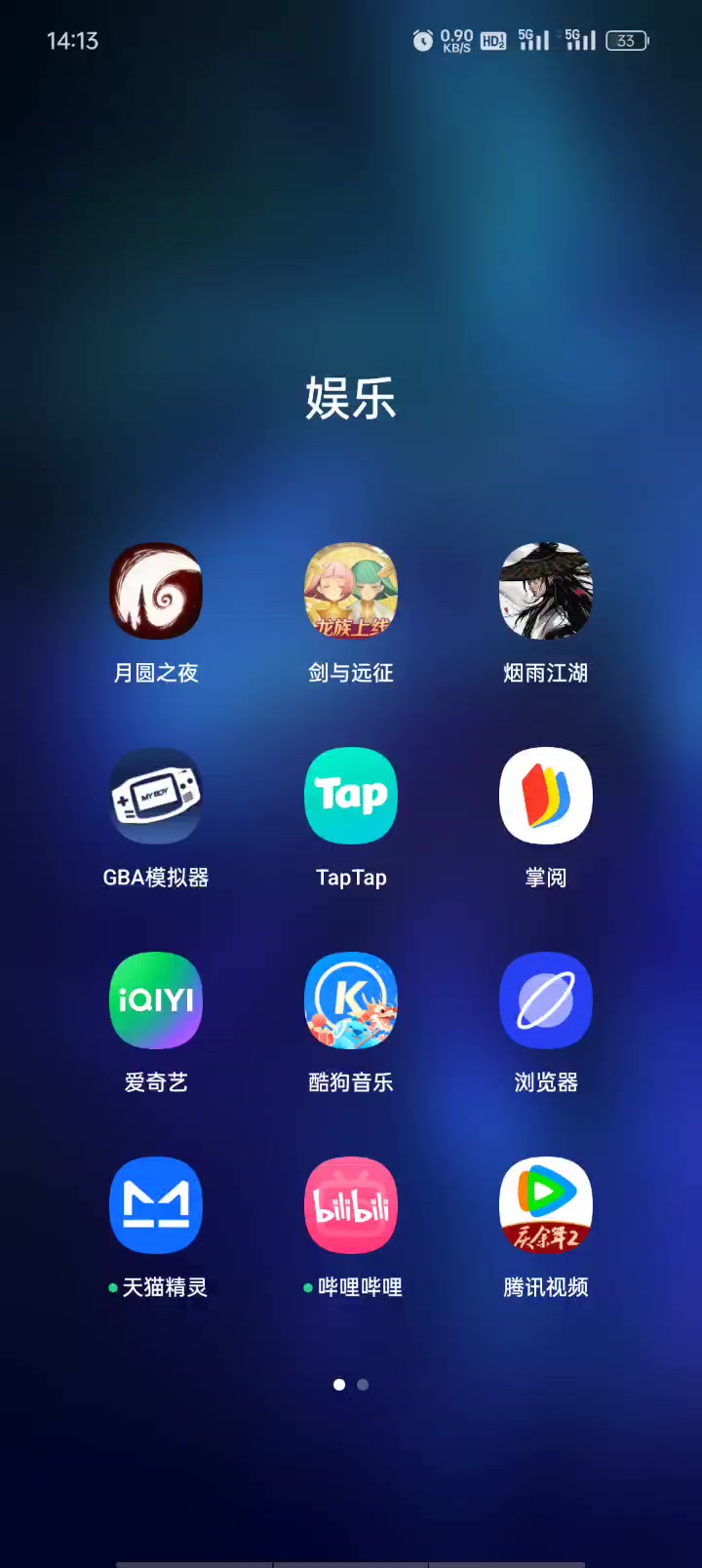The height and width of the screenshot is (1568, 702).
Task: Start the 烟雨江湖 game
Action: (546, 591)
